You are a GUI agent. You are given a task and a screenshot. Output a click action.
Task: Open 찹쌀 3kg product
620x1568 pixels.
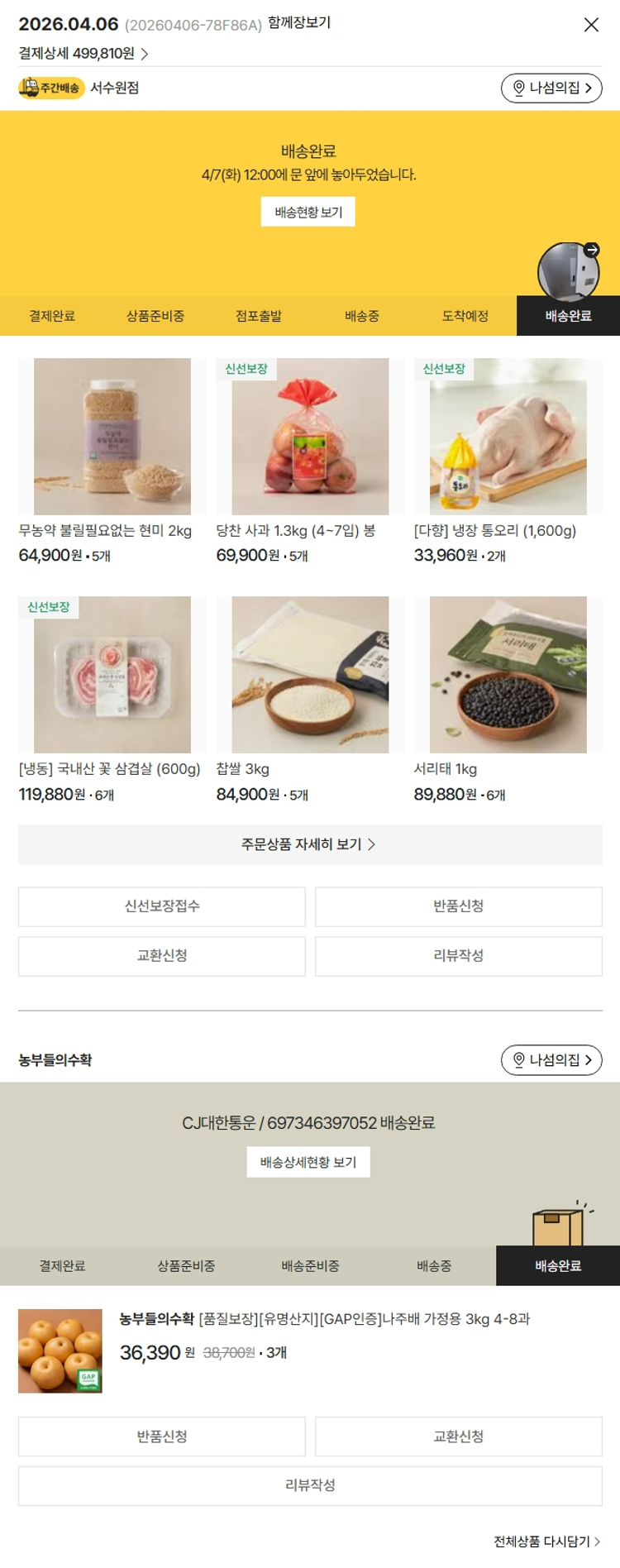(310, 675)
